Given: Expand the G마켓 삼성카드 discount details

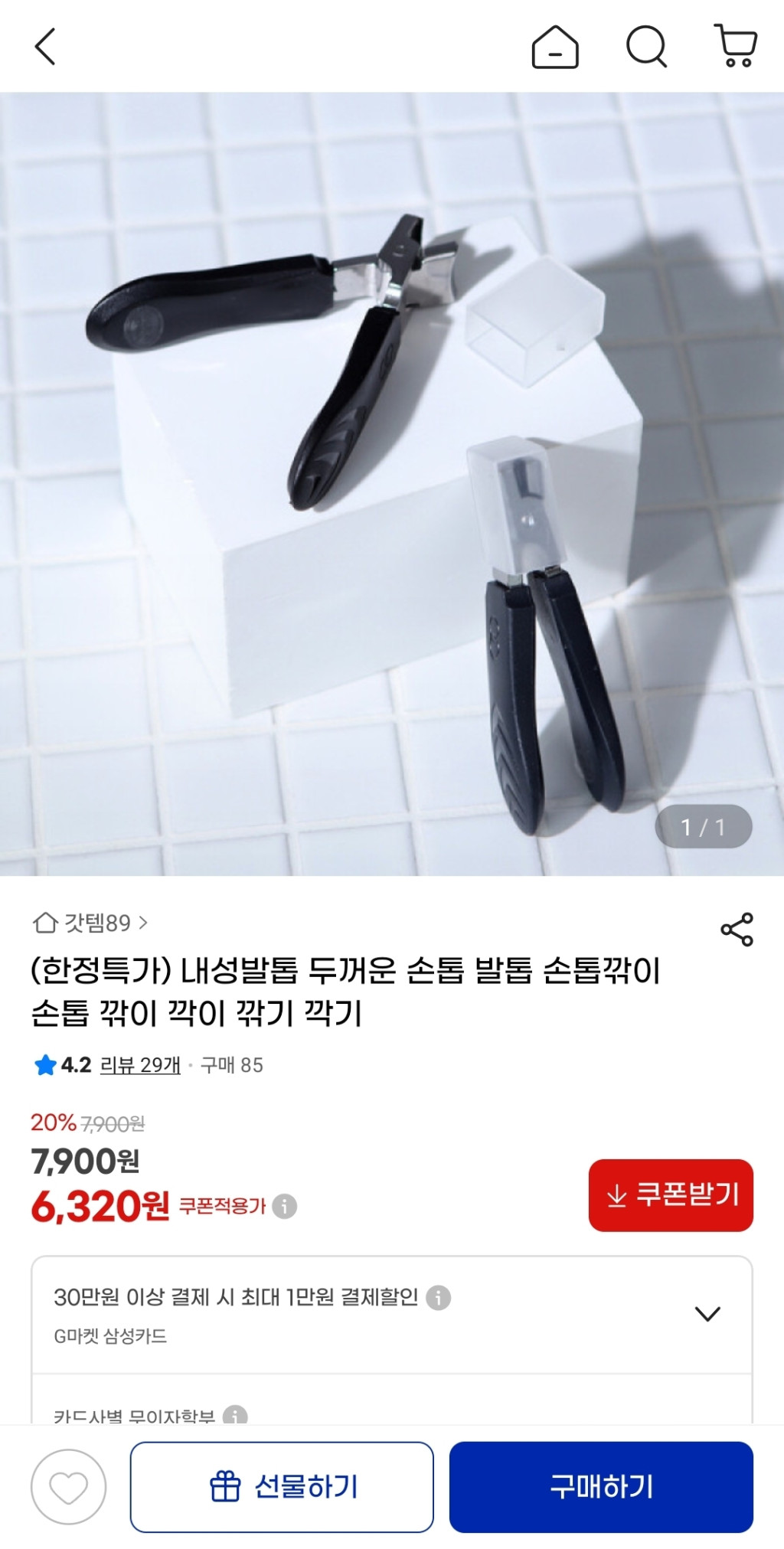Looking at the screenshot, I should 707,1314.
